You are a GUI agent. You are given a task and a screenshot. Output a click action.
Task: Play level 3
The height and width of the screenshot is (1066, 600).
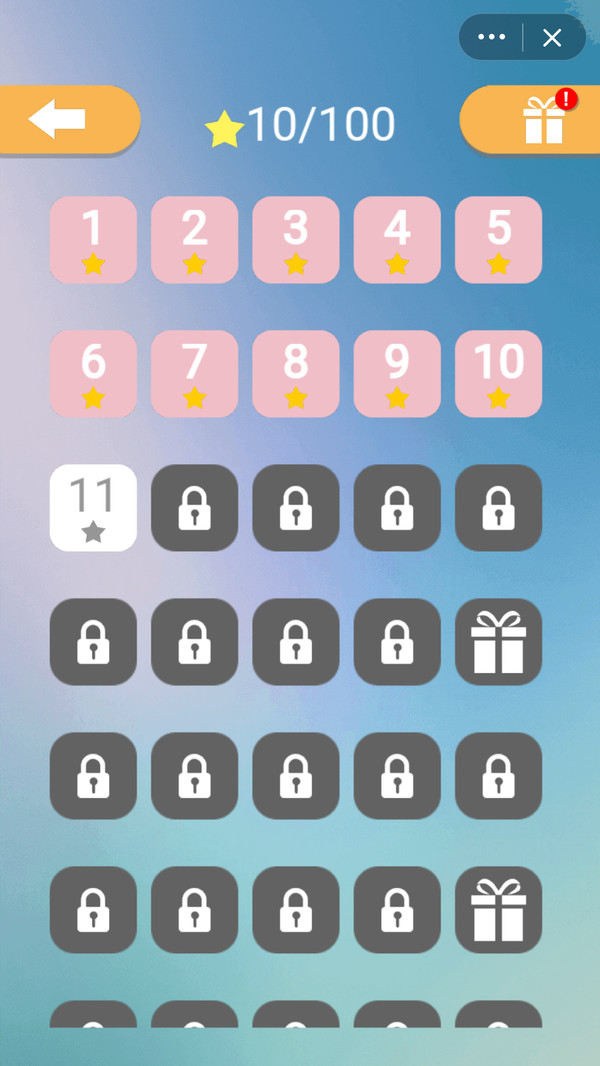(x=296, y=239)
